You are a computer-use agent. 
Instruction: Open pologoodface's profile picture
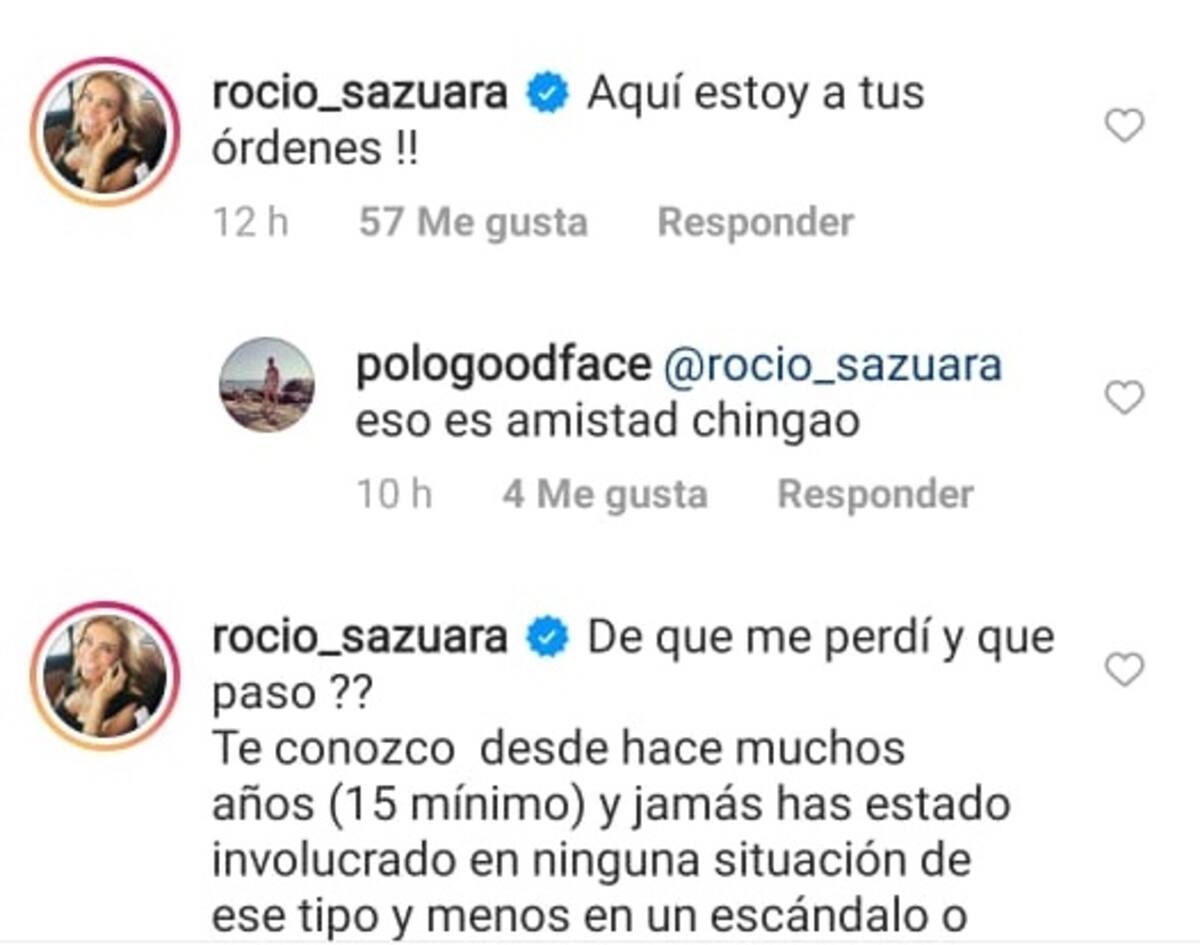(x=266, y=385)
